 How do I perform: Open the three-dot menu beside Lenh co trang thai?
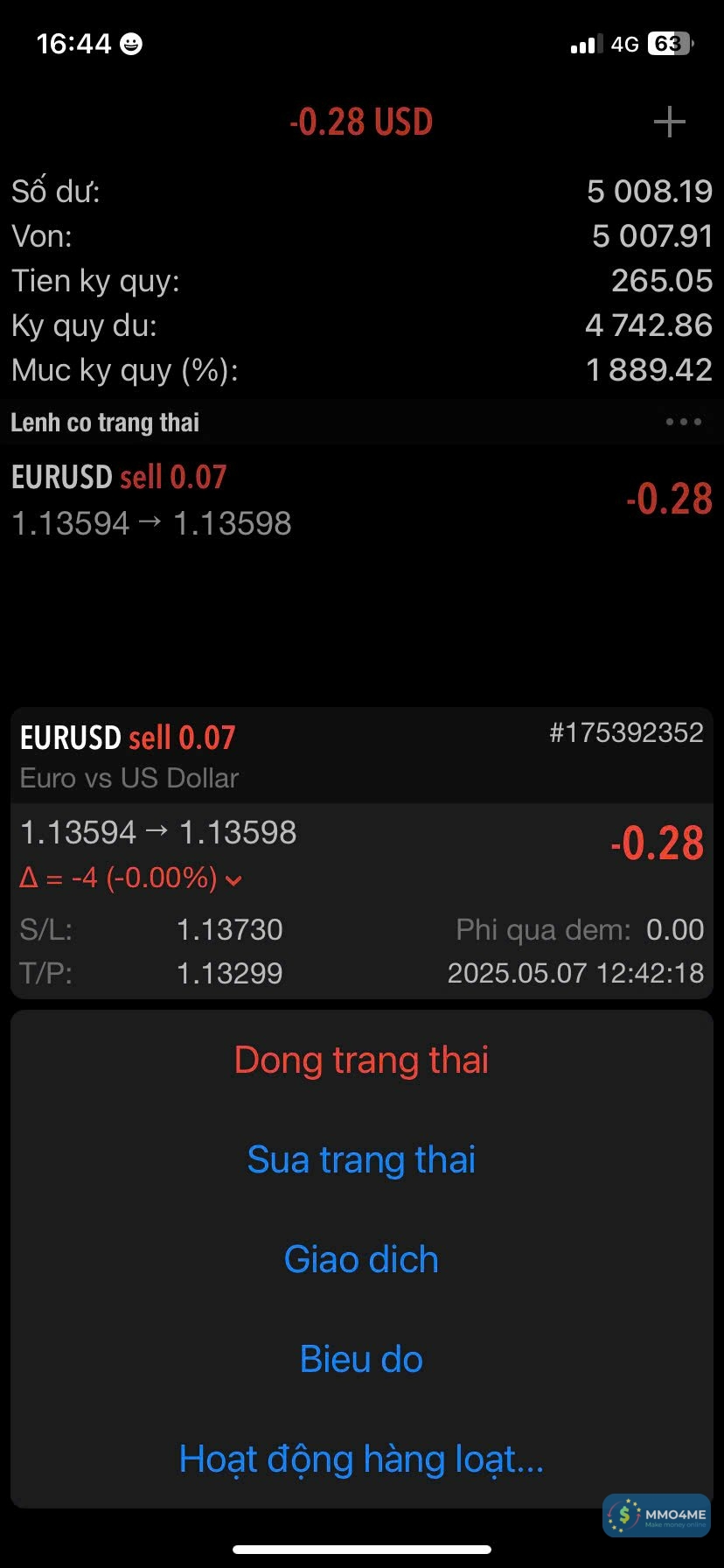(683, 422)
